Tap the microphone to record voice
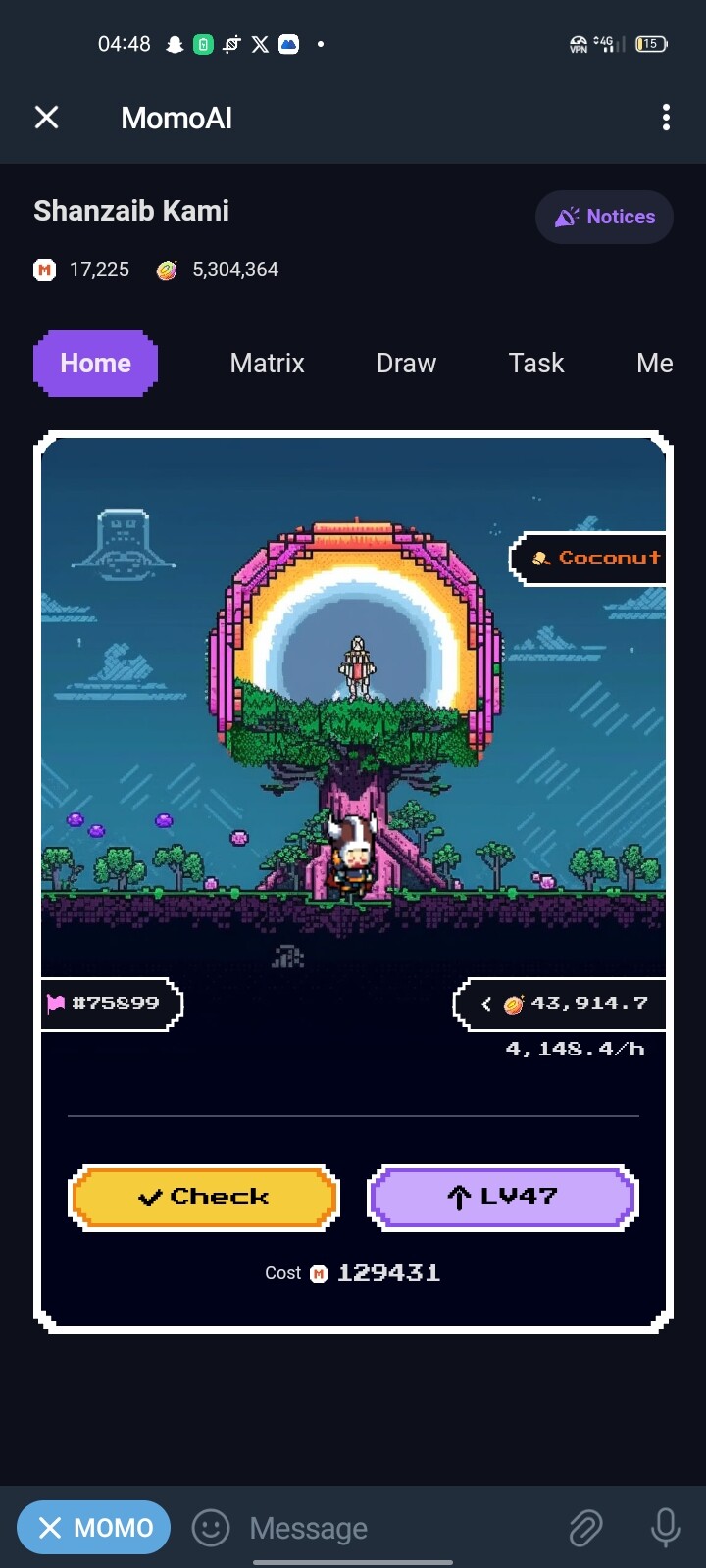 [665, 1527]
